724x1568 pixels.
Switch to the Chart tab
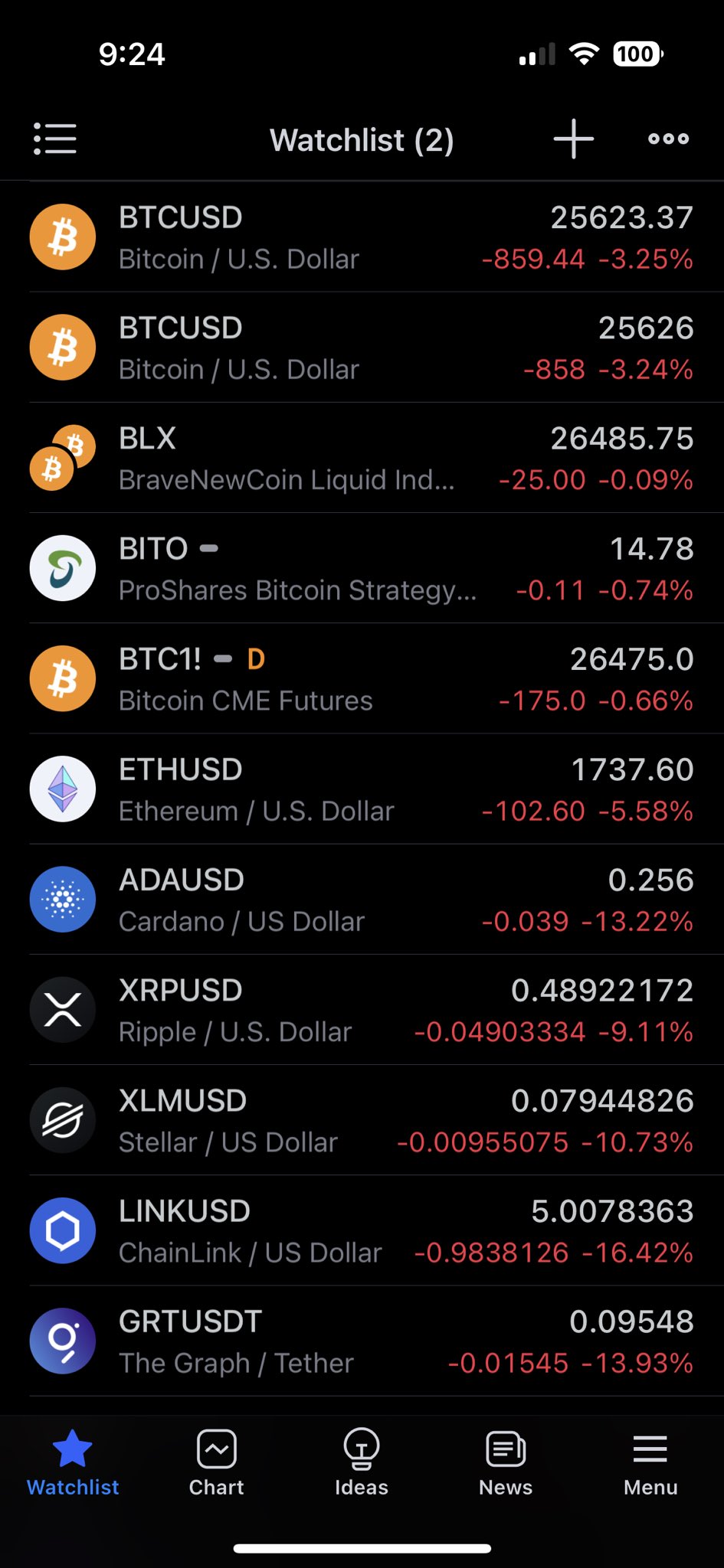click(x=217, y=1463)
